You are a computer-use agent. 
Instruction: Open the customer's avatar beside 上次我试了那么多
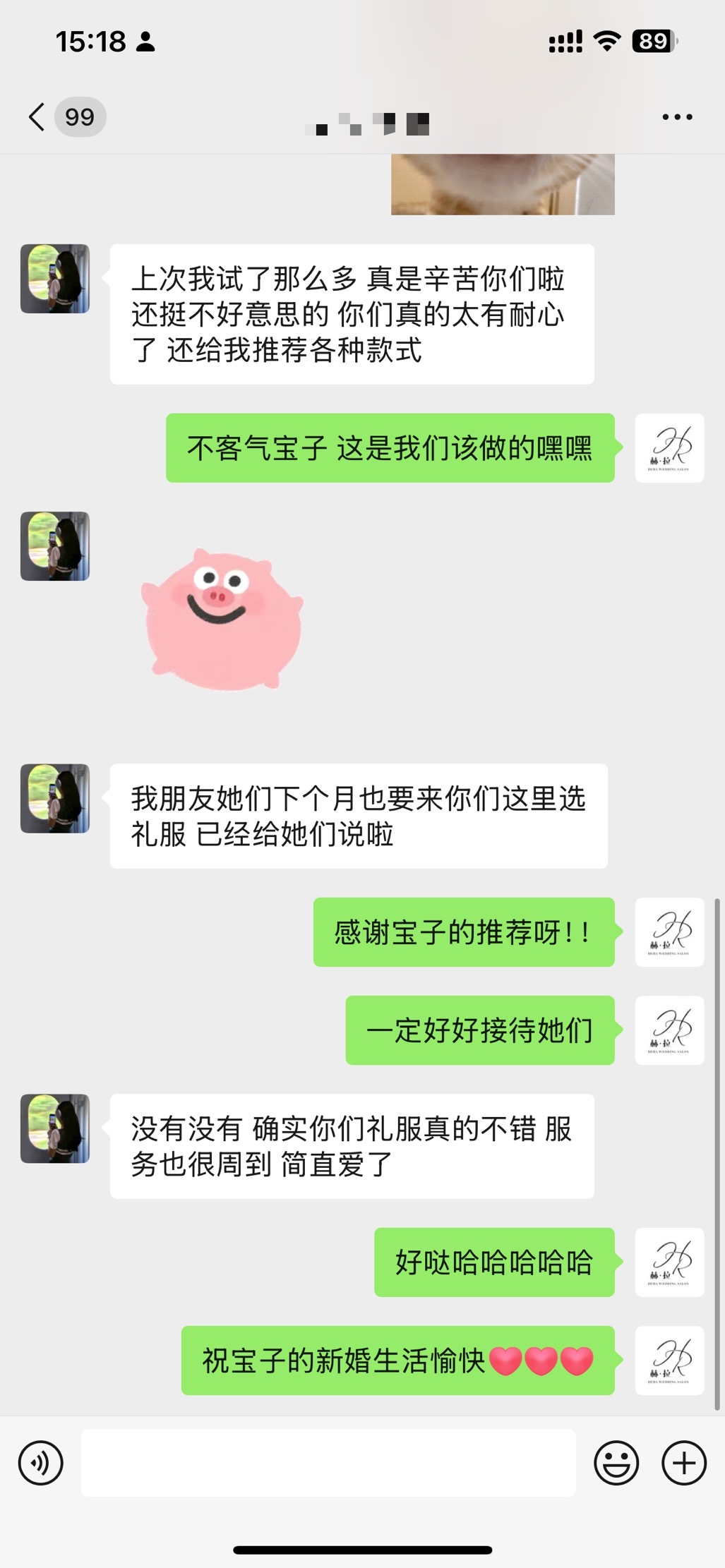(x=55, y=279)
